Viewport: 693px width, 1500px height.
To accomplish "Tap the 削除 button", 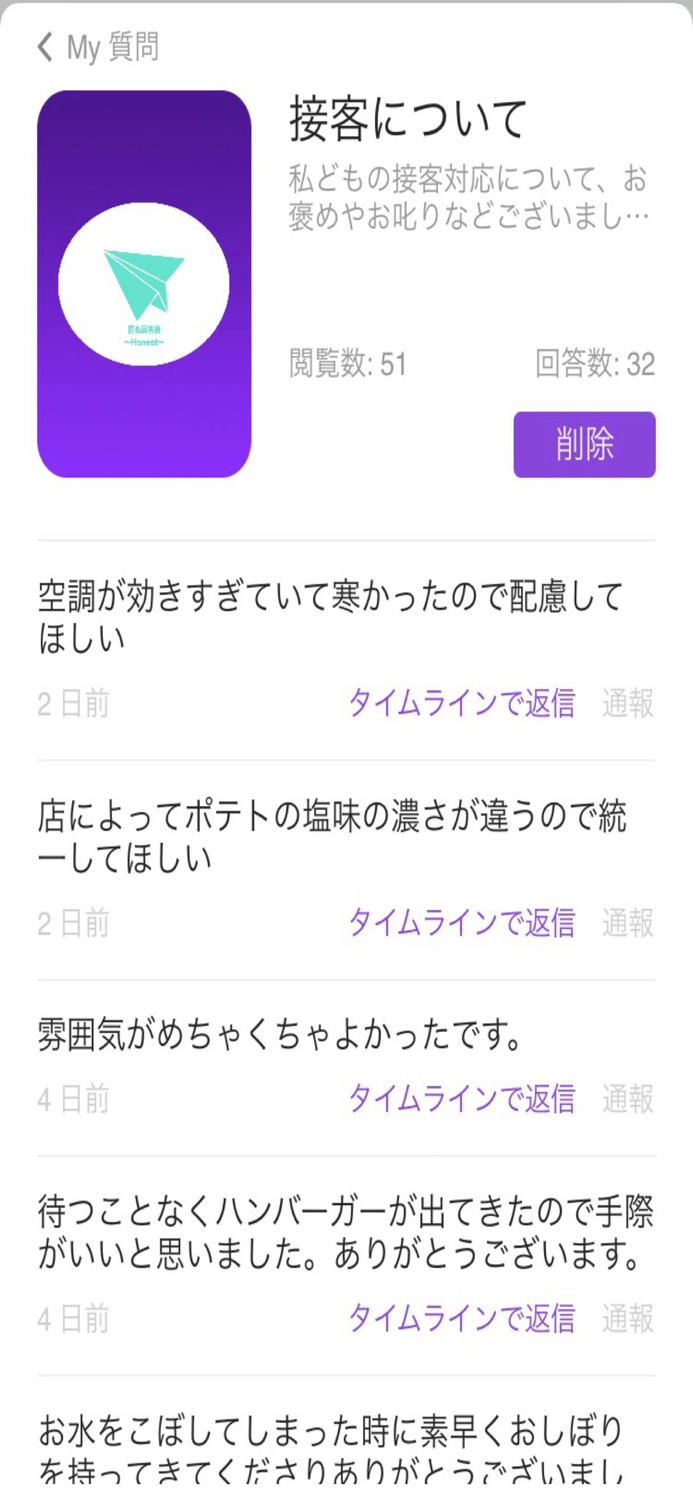I will coord(584,445).
